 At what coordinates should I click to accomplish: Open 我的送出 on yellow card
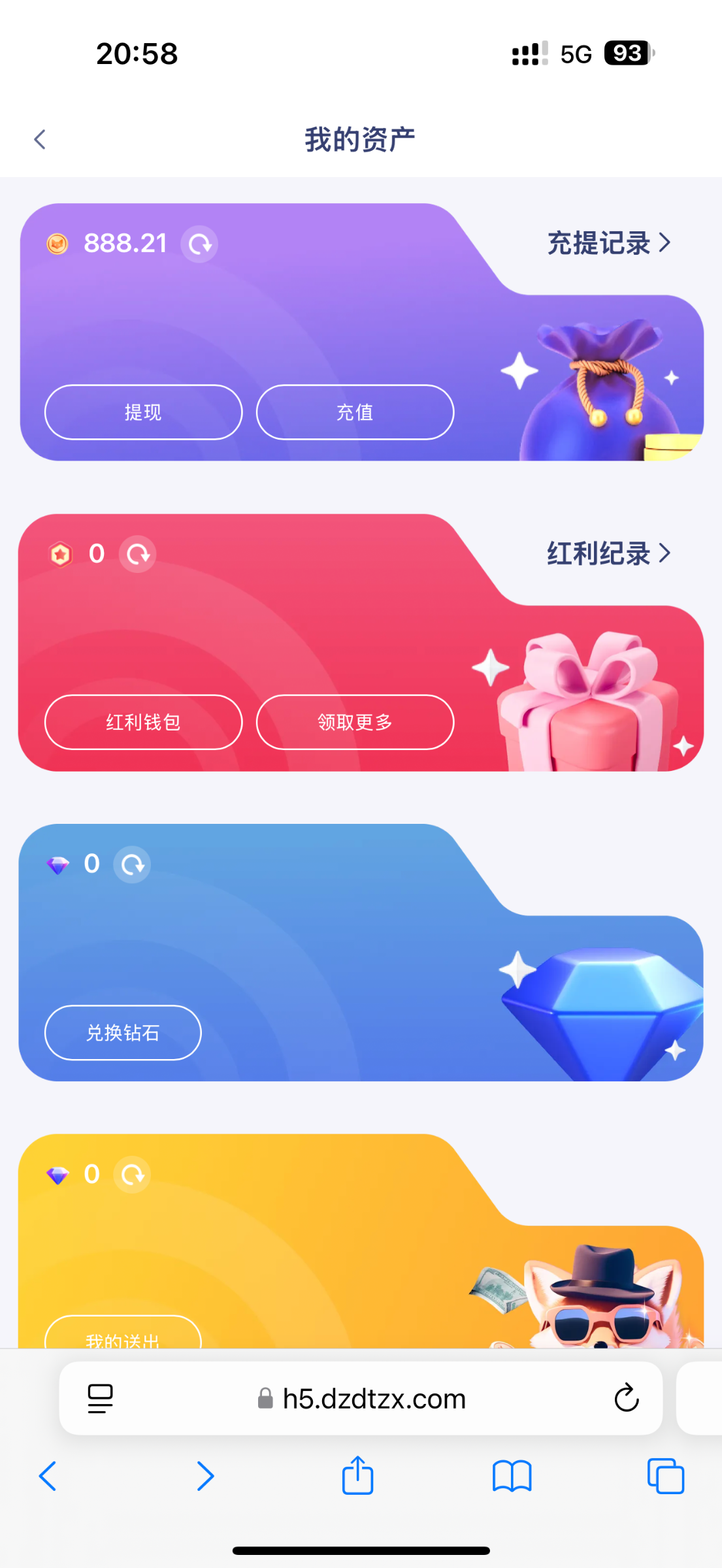coord(123,1337)
